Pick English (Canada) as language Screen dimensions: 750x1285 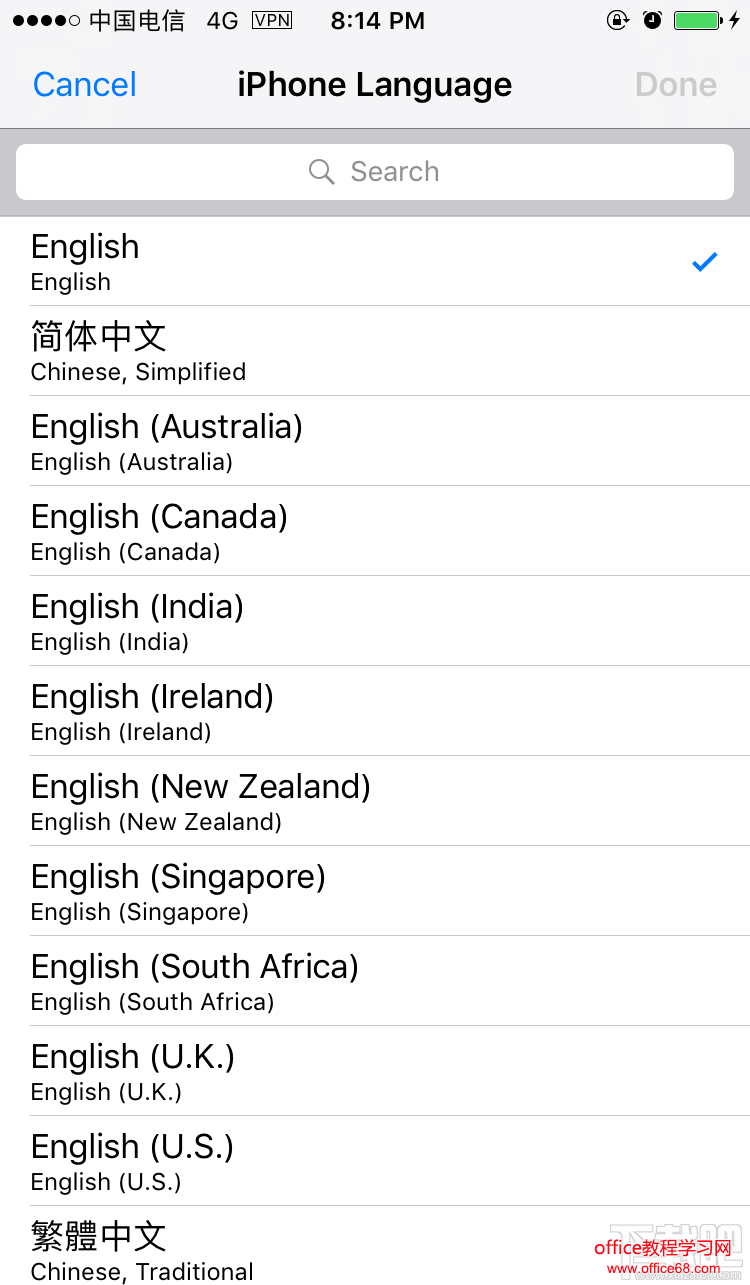click(375, 531)
